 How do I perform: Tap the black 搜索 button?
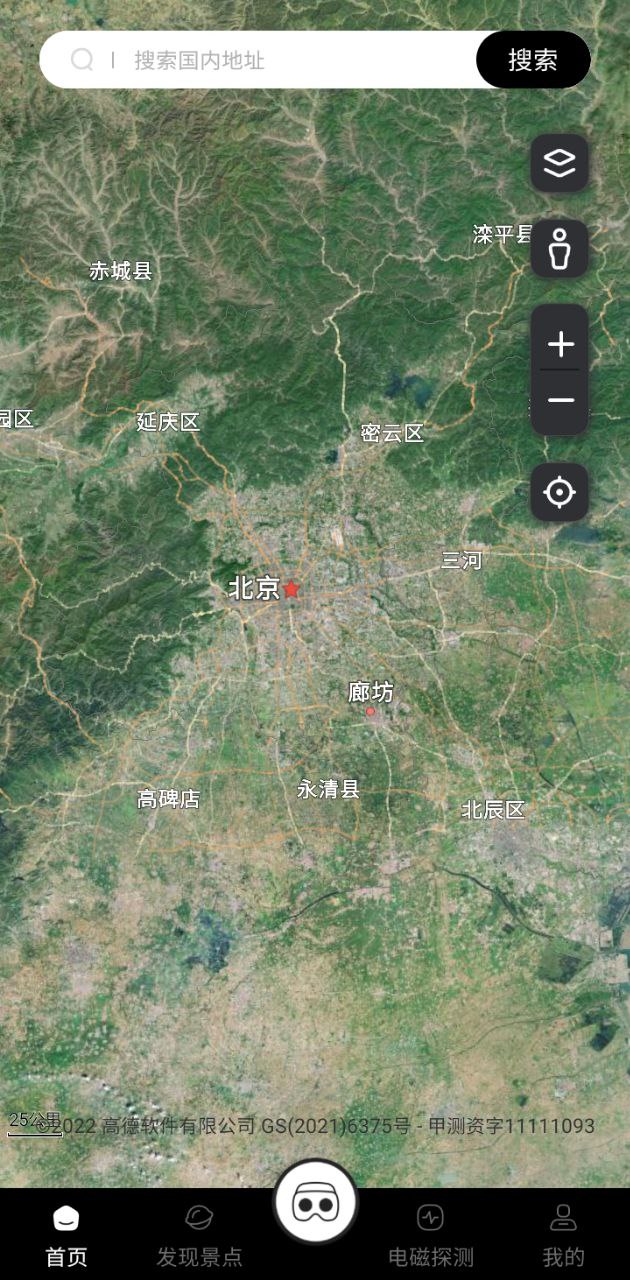click(x=533, y=60)
